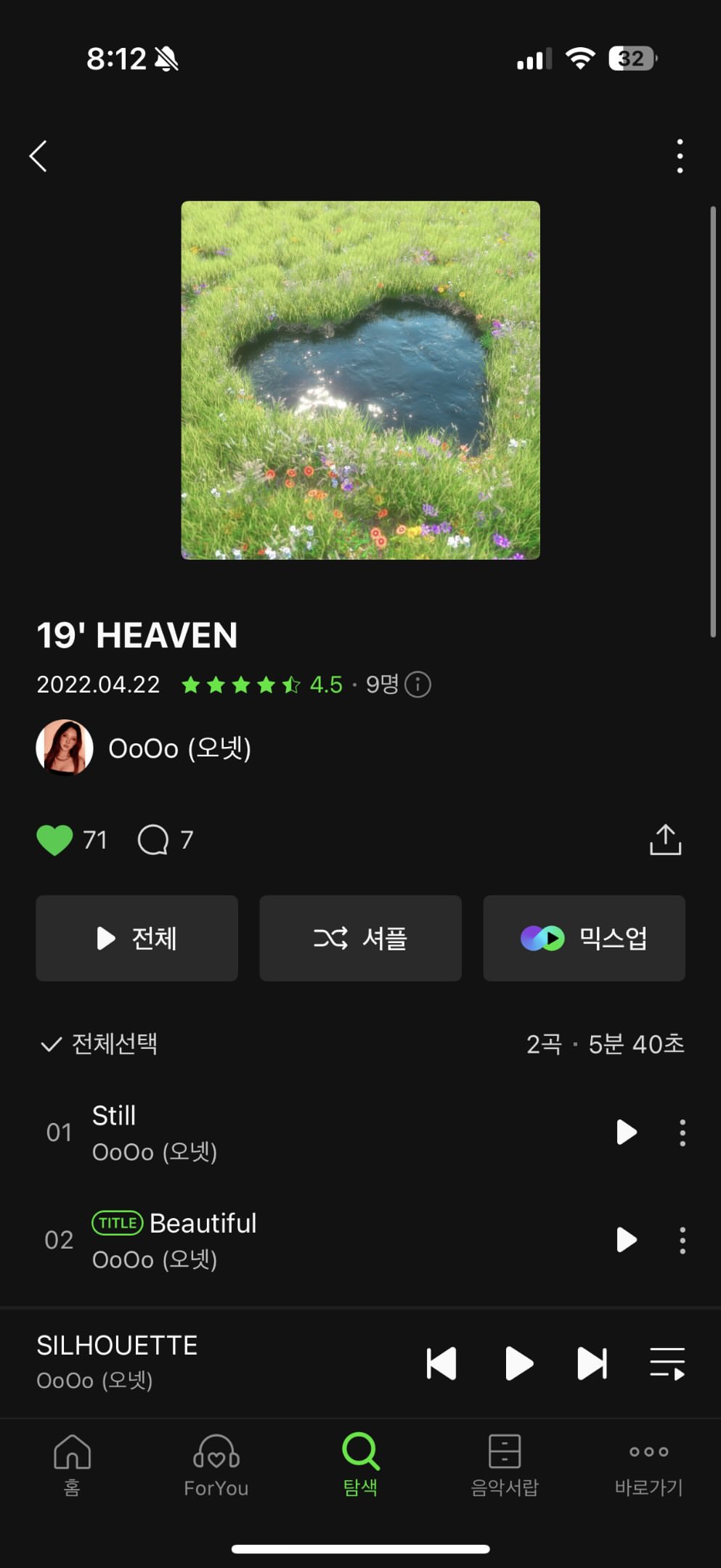The width and height of the screenshot is (721, 1568).
Task: Play the track Still
Action: pos(626,1132)
